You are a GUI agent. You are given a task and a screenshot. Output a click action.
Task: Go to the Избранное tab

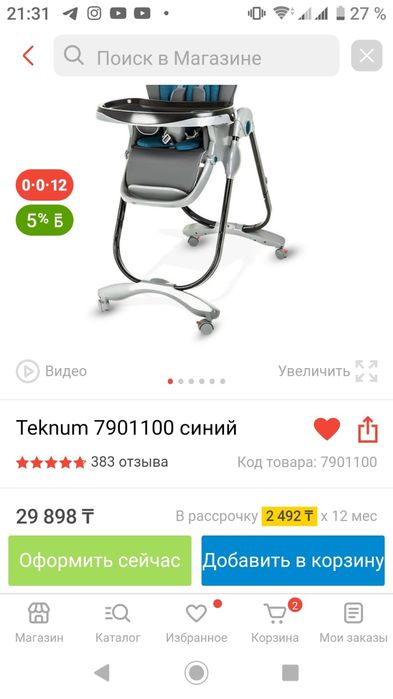click(196, 623)
